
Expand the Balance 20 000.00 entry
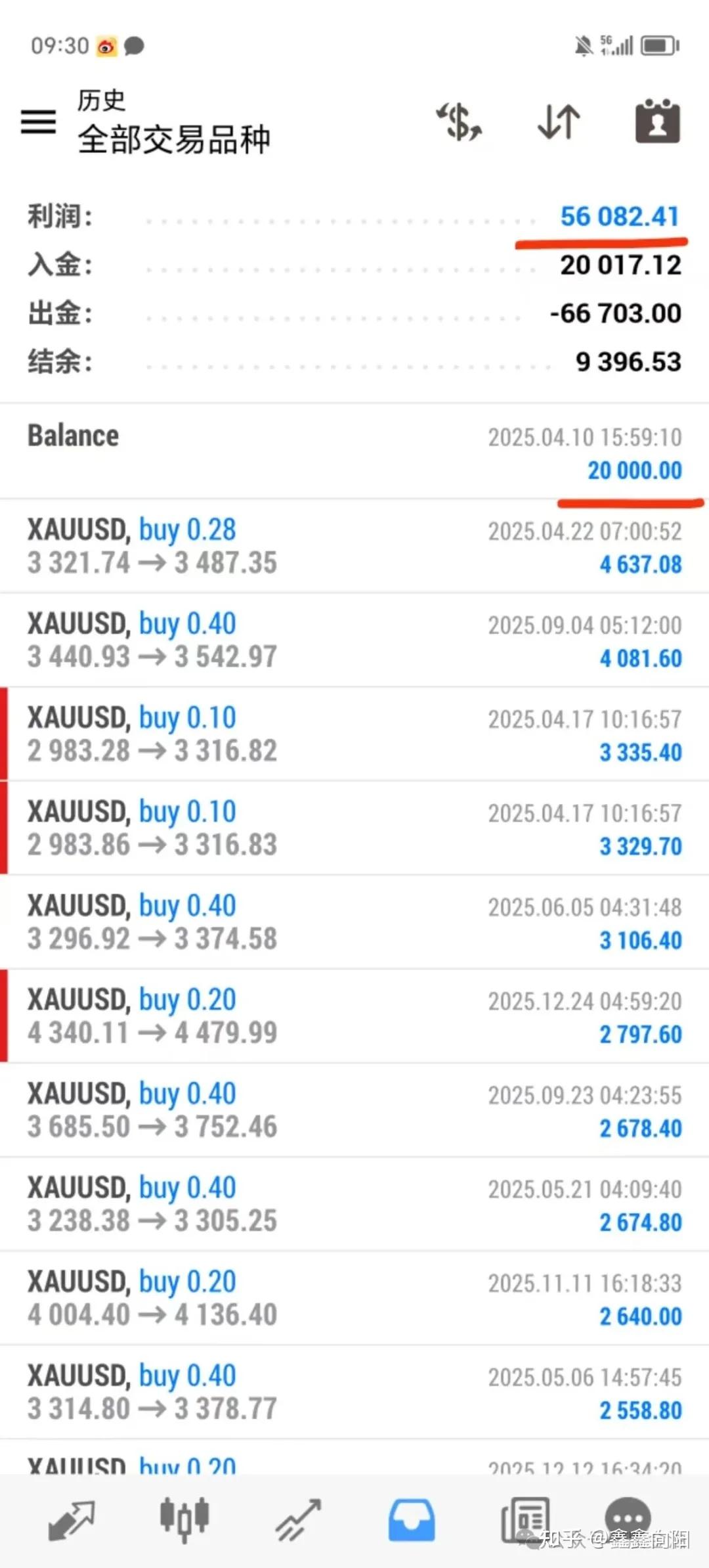[x=354, y=452]
